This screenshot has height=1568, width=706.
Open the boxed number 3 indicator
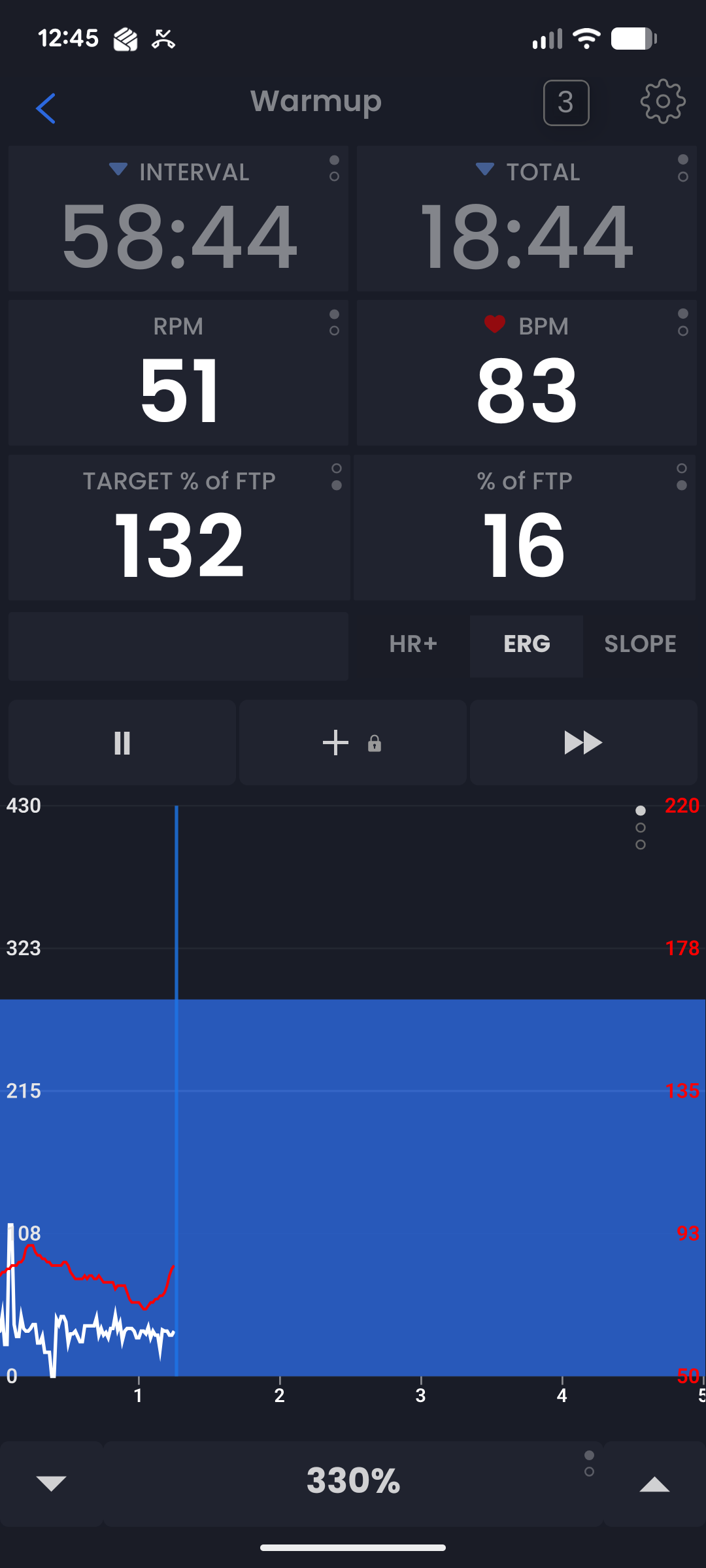pos(565,103)
